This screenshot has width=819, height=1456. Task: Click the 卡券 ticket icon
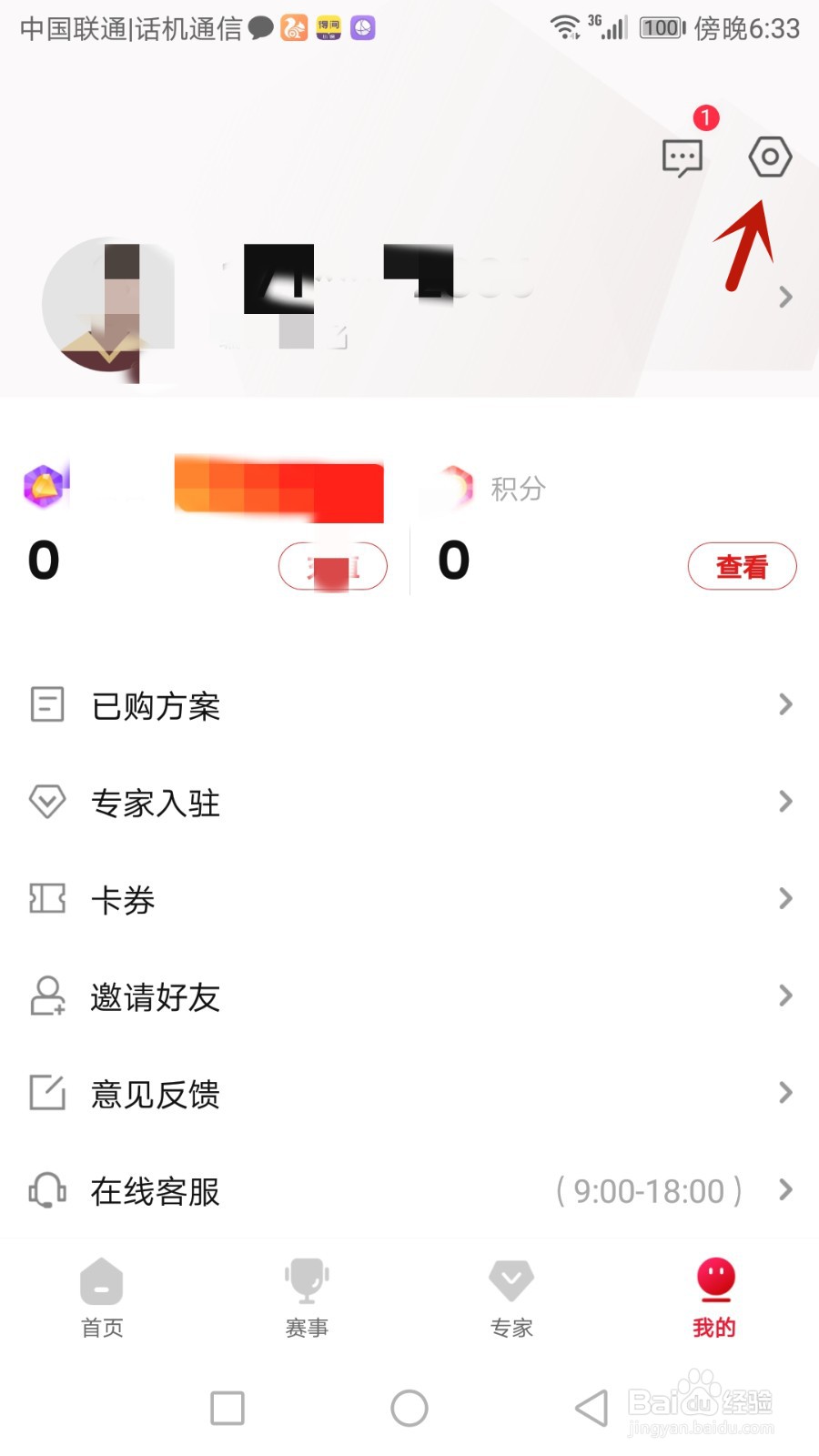[x=46, y=899]
